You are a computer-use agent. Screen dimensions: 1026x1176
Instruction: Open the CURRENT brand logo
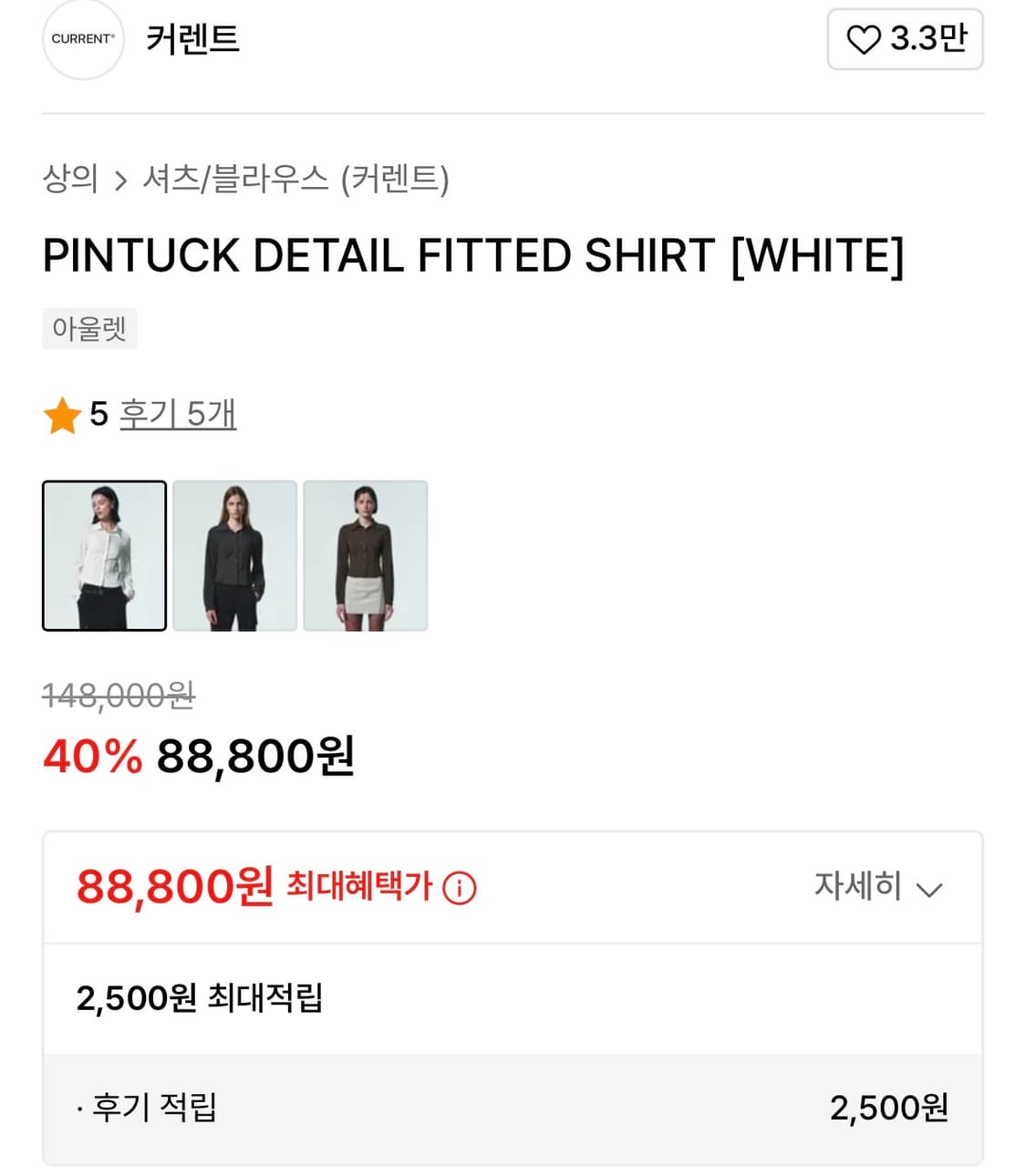tap(82, 38)
